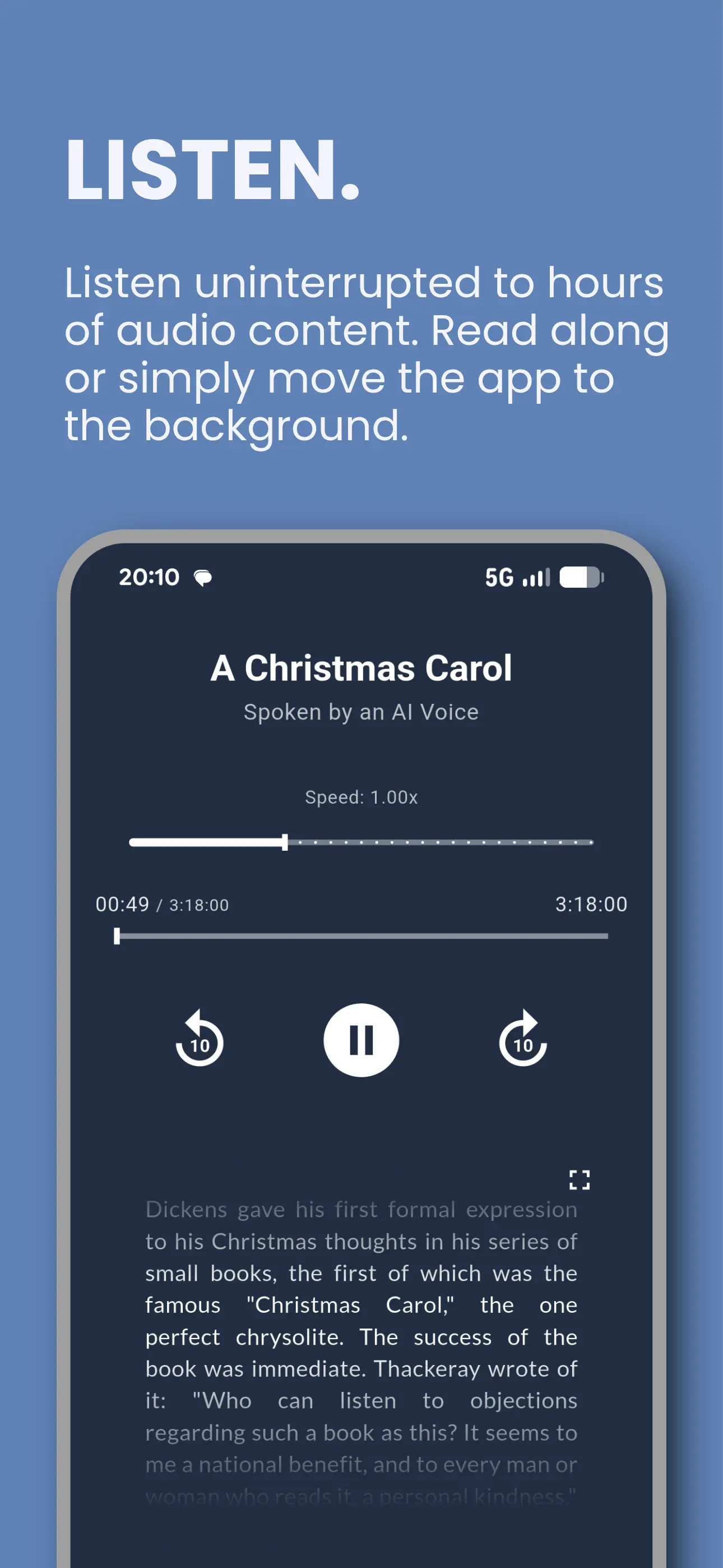Rewind the audio 10 seconds
The height and width of the screenshot is (1568, 723).
pos(199,1041)
